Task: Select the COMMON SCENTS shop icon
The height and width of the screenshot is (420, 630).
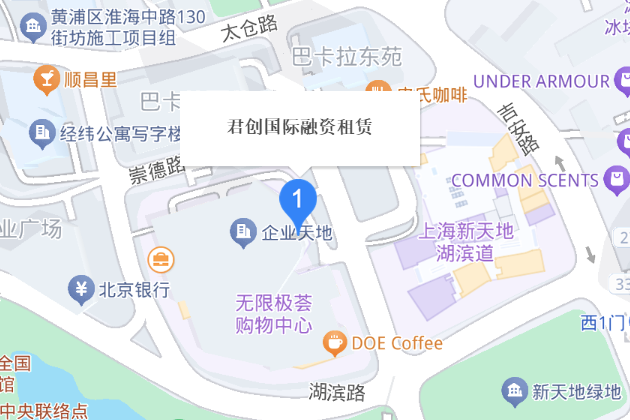Action: (x=618, y=180)
